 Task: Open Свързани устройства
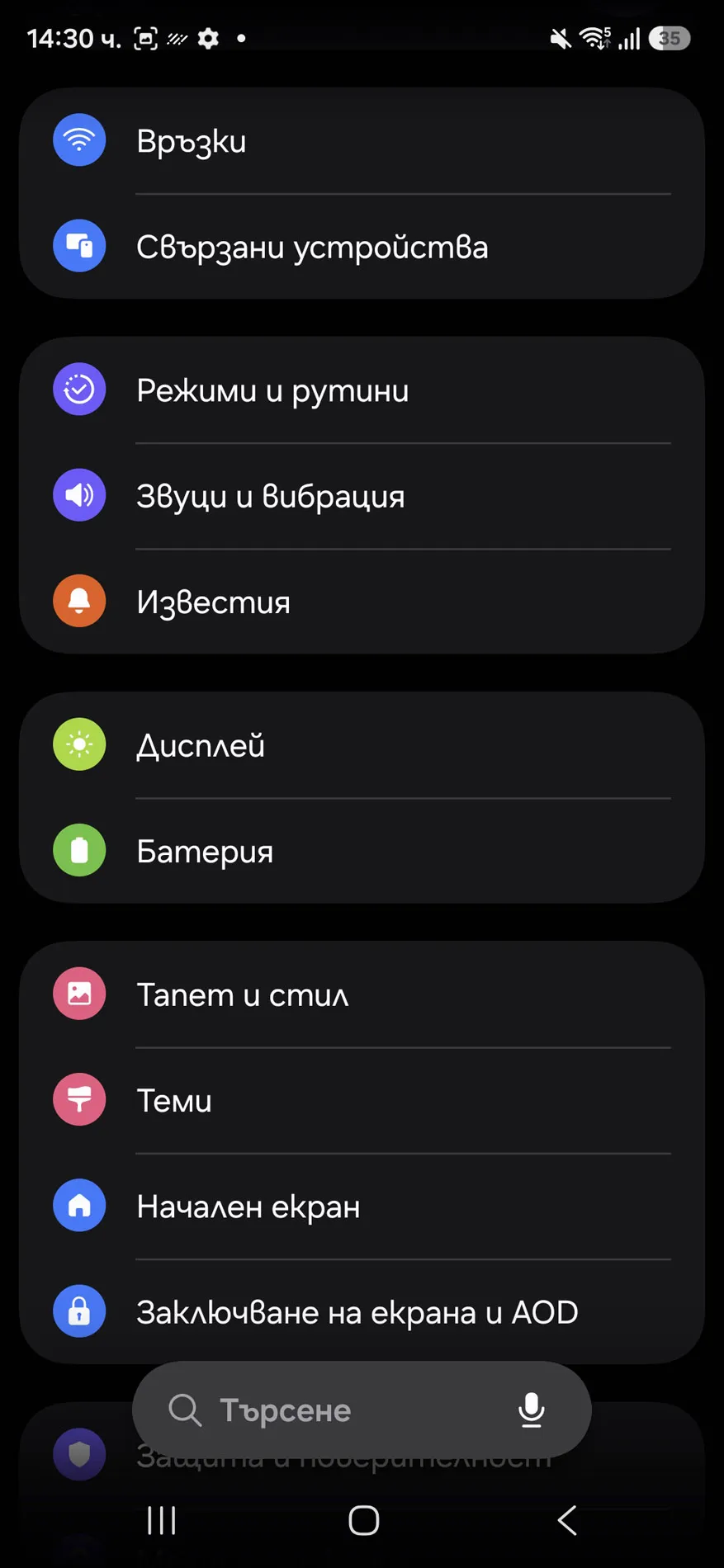362,247
